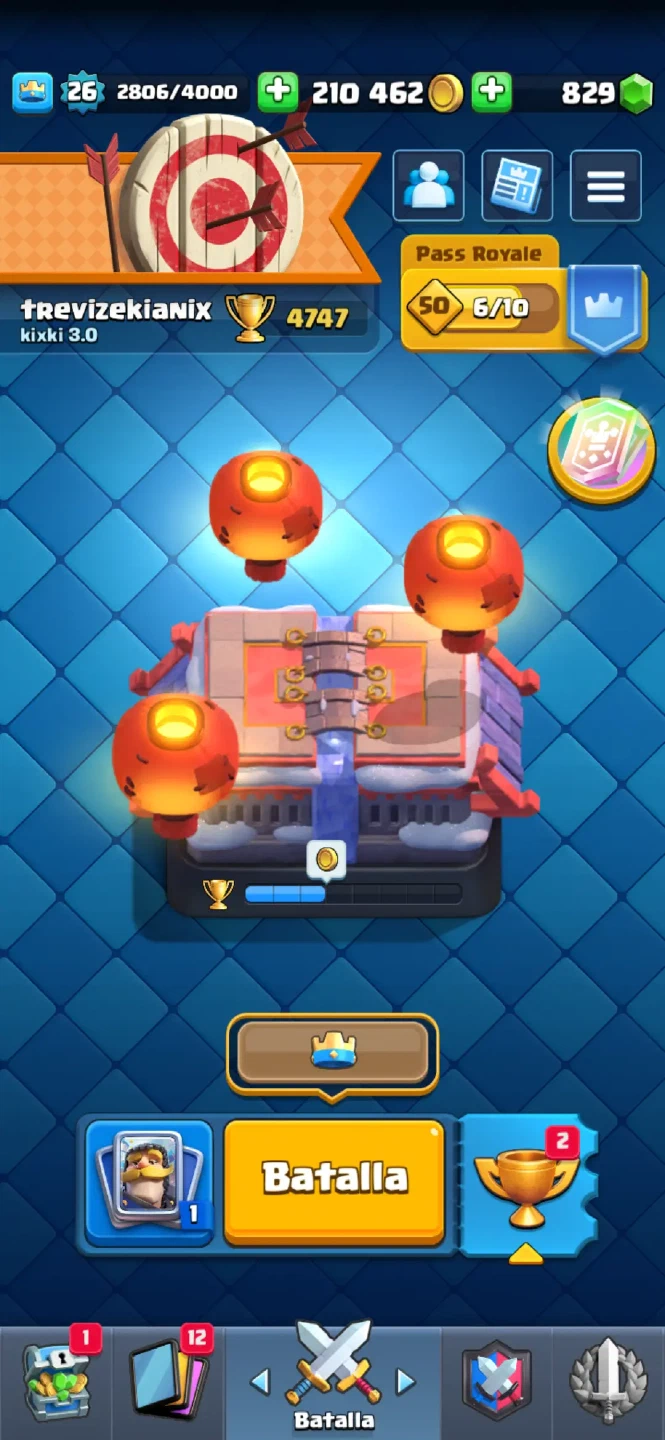
Task: Open the trophy events button
Action: (527, 1184)
